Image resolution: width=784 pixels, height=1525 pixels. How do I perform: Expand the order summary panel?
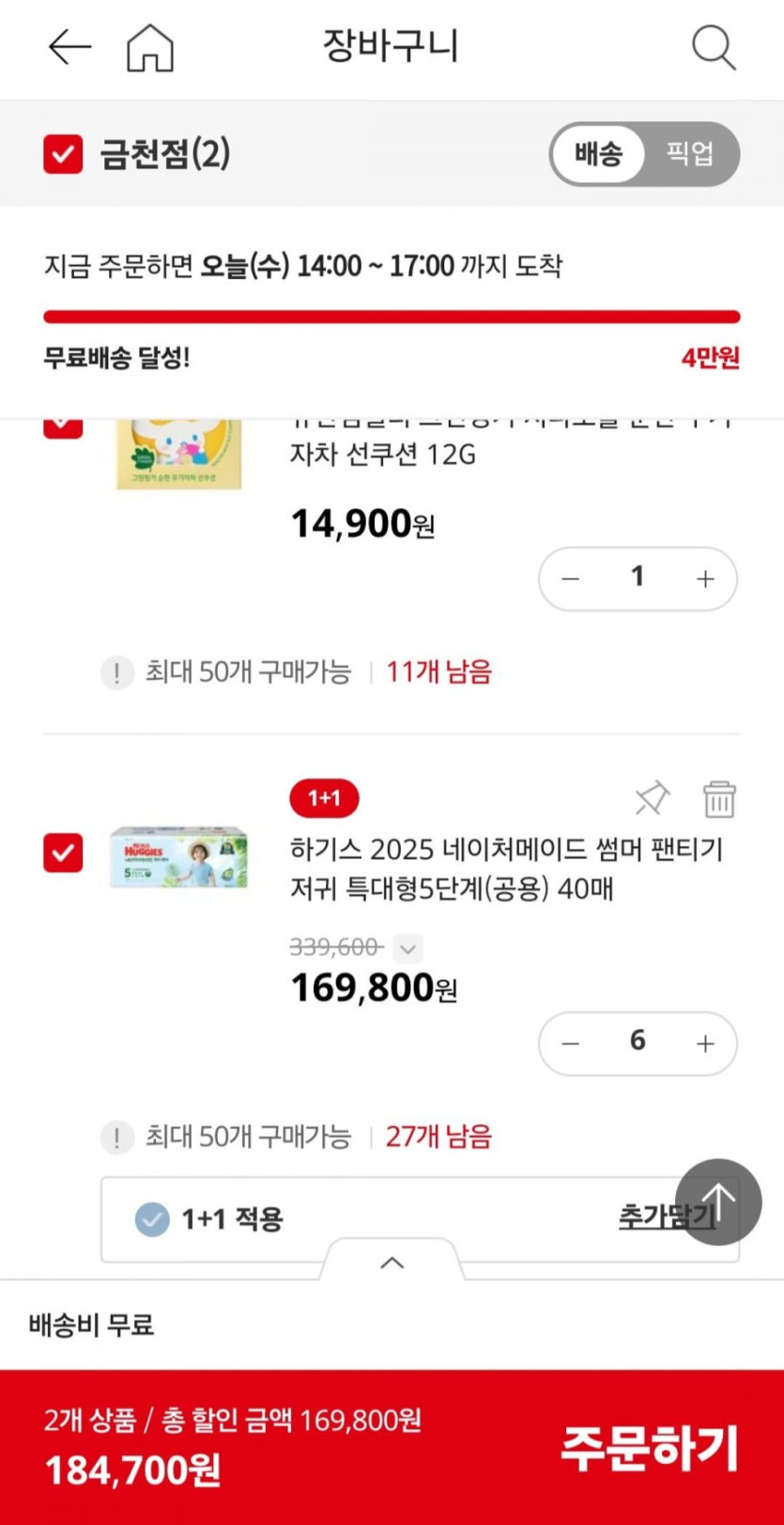[x=392, y=1262]
